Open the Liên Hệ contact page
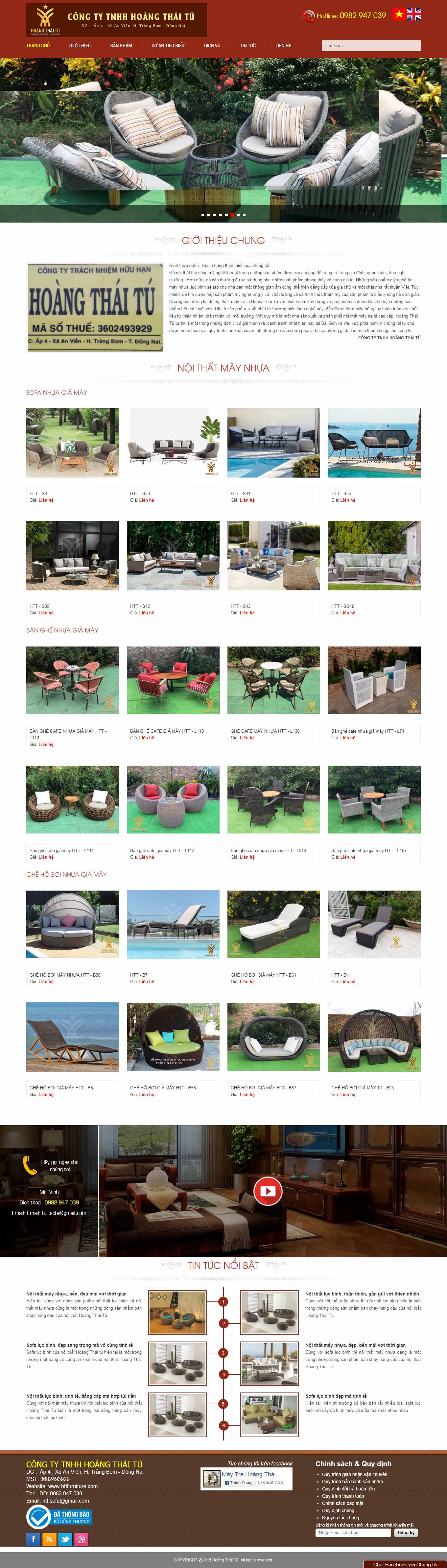Screen dimensions: 447x1568 (283, 46)
